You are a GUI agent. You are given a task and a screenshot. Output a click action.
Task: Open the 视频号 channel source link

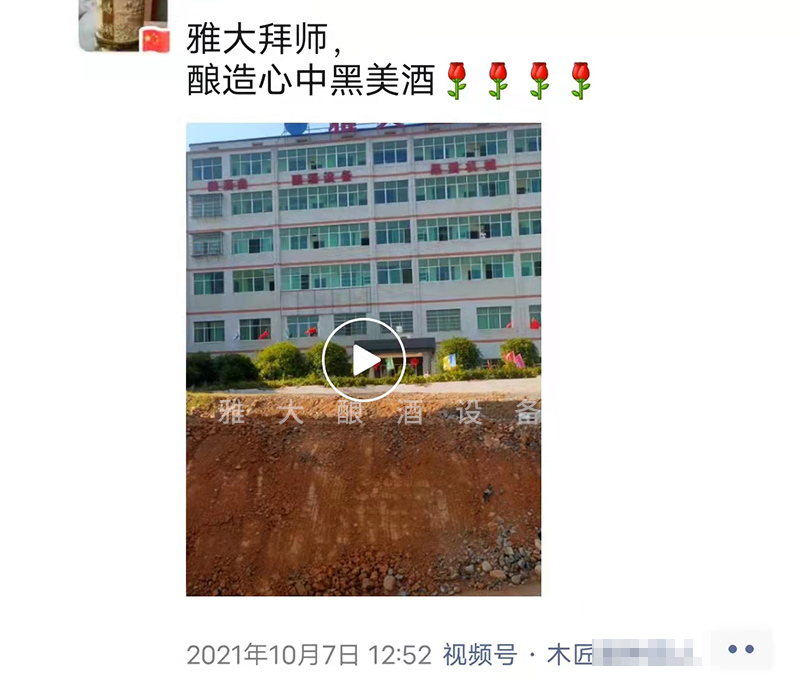tap(480, 656)
